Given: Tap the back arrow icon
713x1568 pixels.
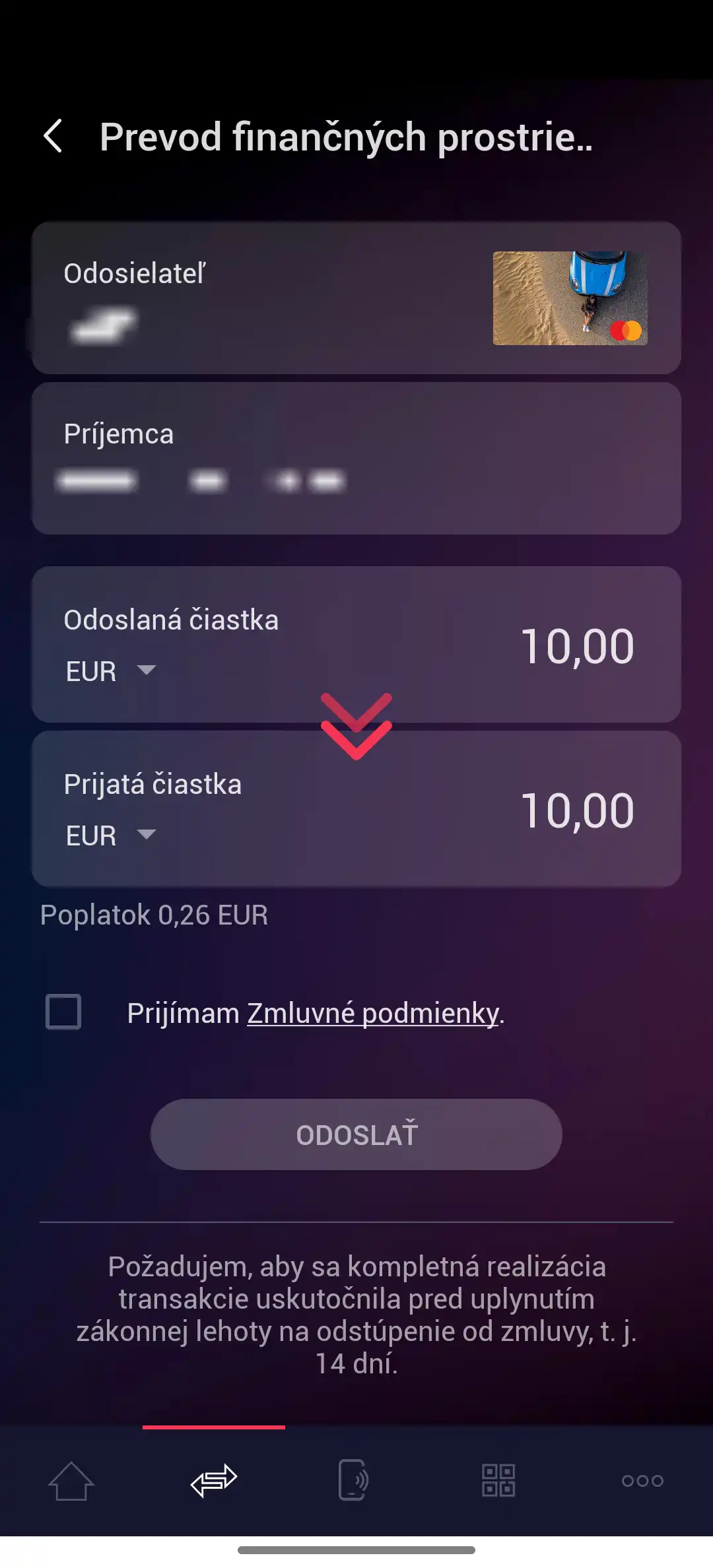Looking at the screenshot, I should click(54, 137).
